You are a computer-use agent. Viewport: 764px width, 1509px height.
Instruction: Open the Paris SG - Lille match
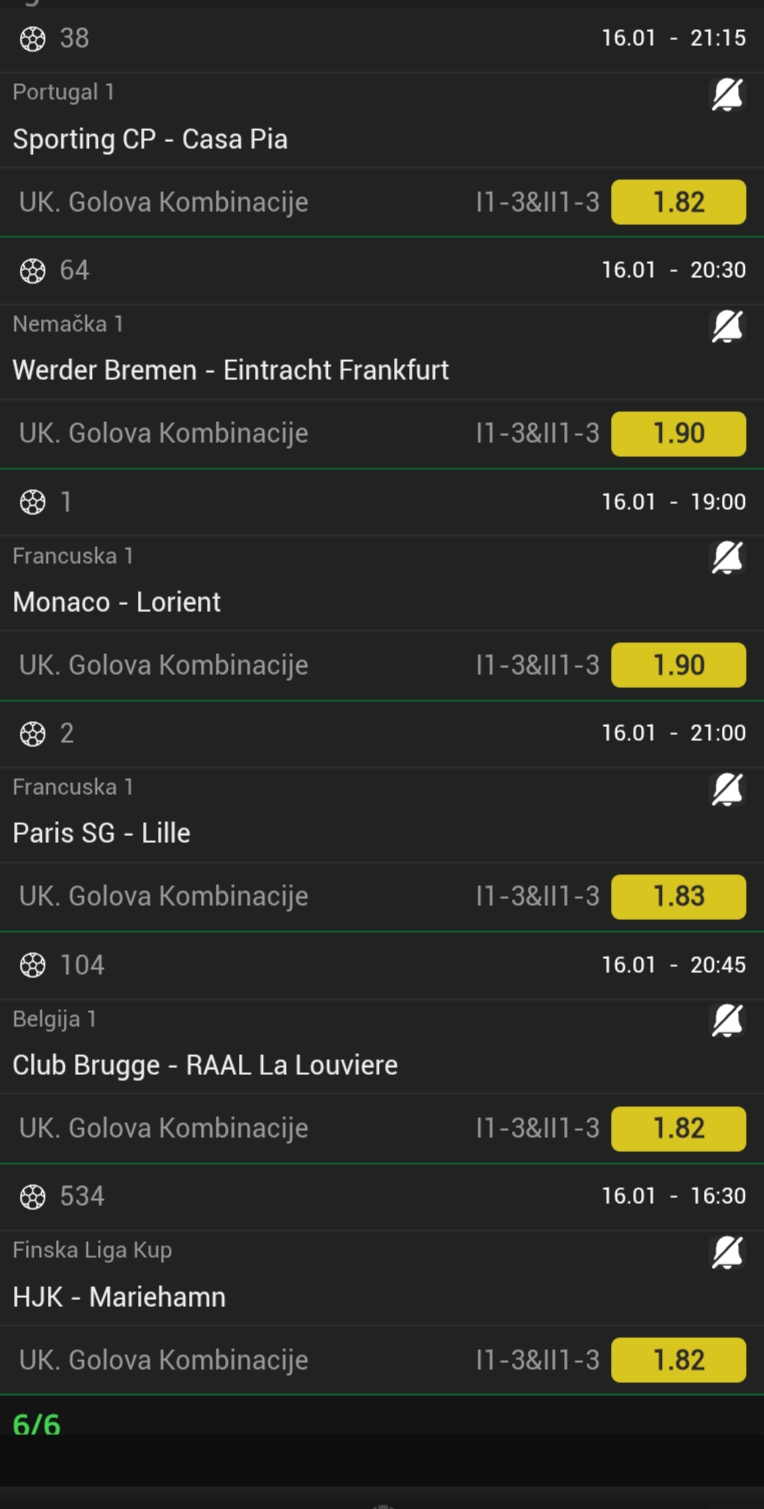pyautogui.click(x=102, y=833)
